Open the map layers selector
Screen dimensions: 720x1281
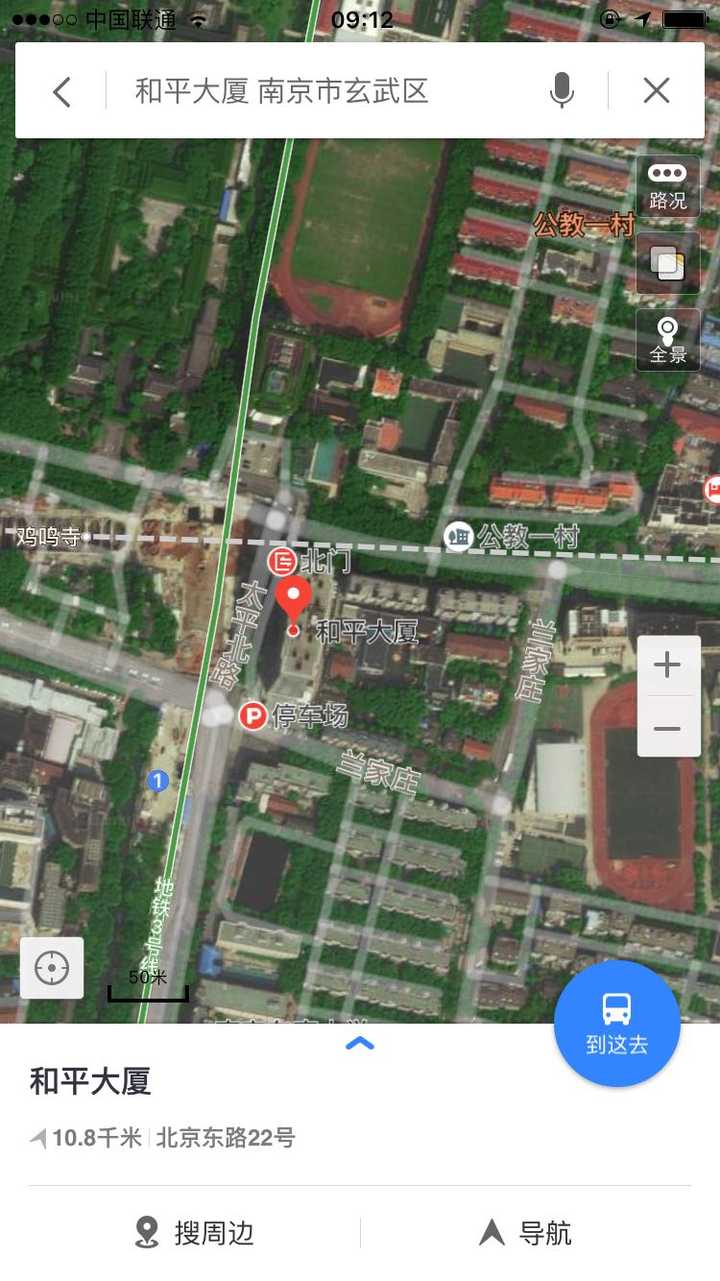[668, 263]
